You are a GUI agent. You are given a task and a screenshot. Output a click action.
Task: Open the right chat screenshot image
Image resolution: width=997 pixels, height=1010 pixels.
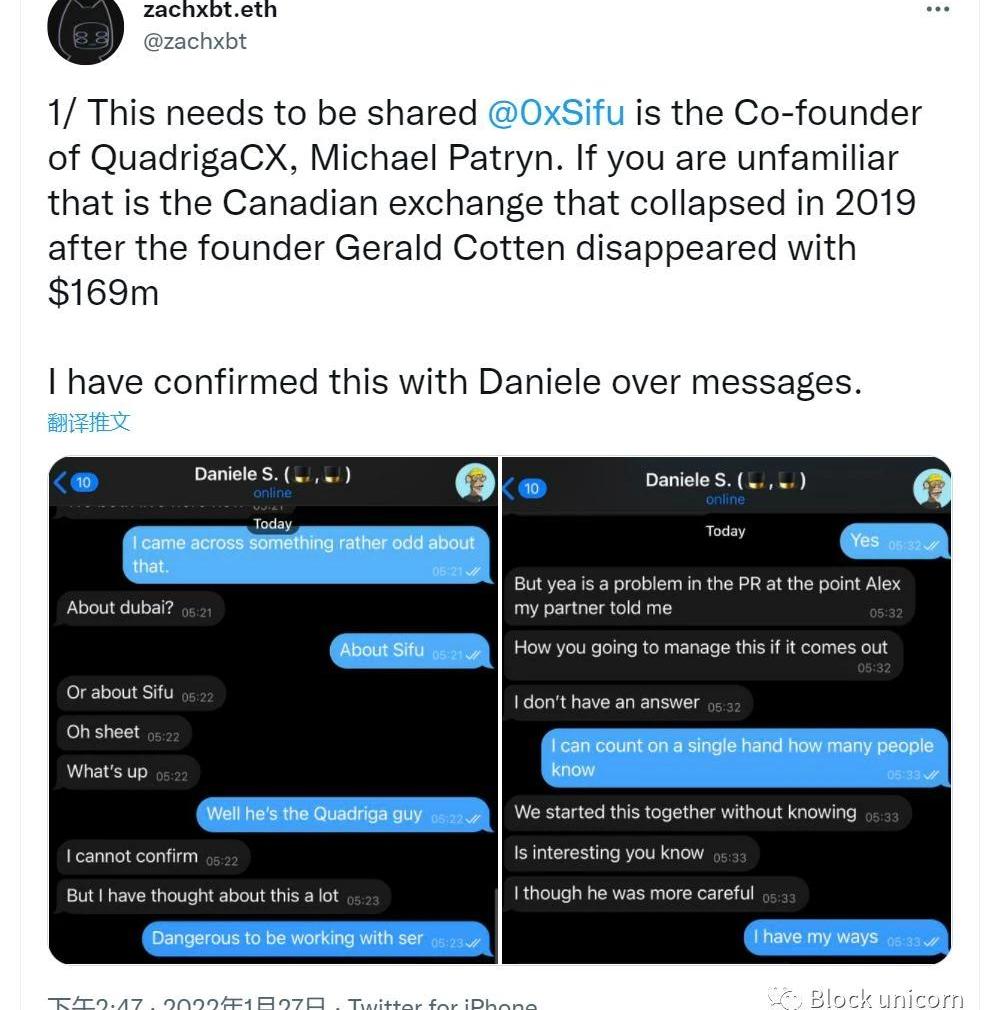[726, 710]
